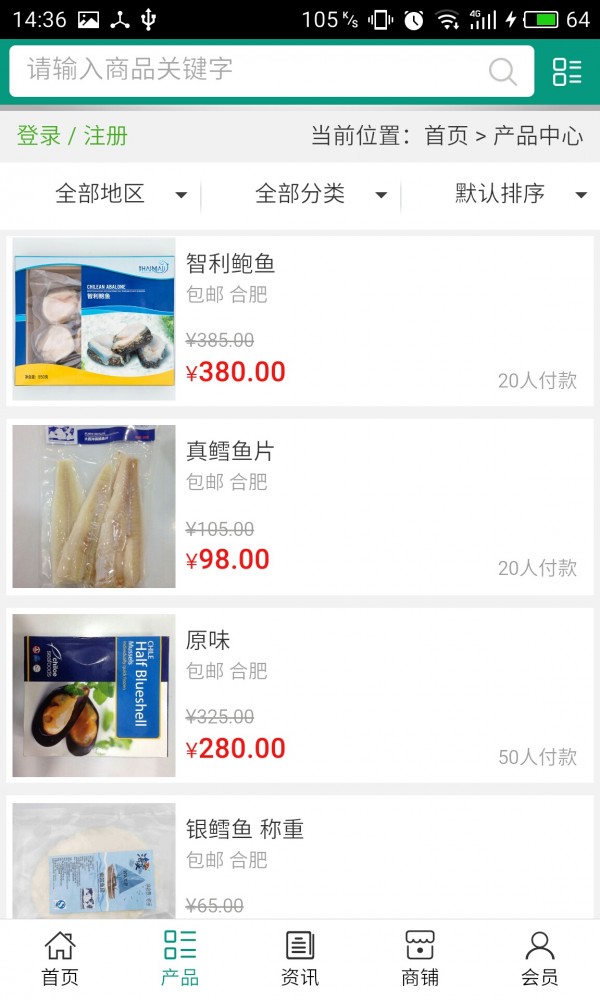Expand the 全部地区 region dropdown

point(120,194)
